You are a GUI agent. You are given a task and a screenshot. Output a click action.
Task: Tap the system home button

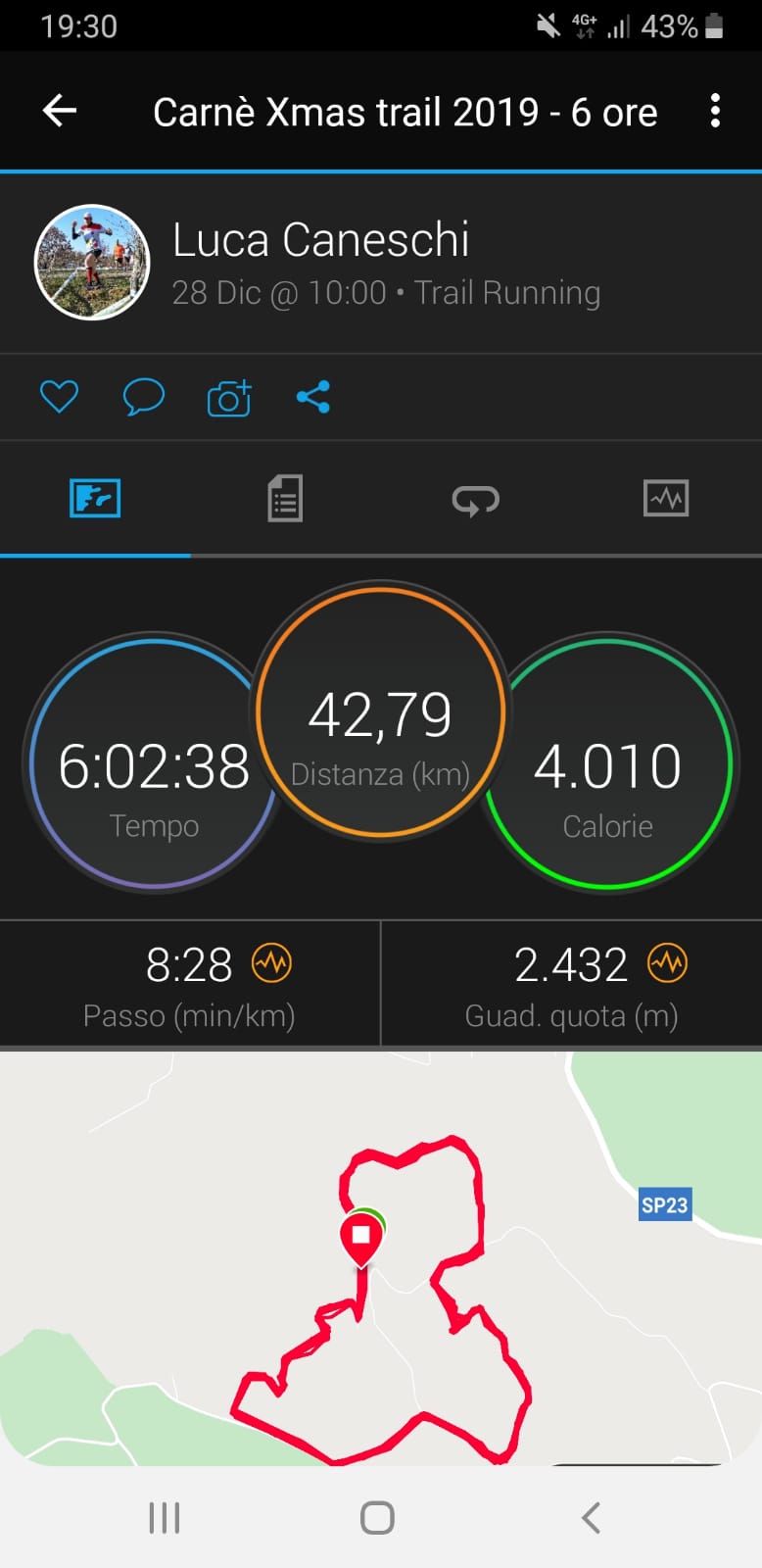pyautogui.click(x=377, y=1518)
